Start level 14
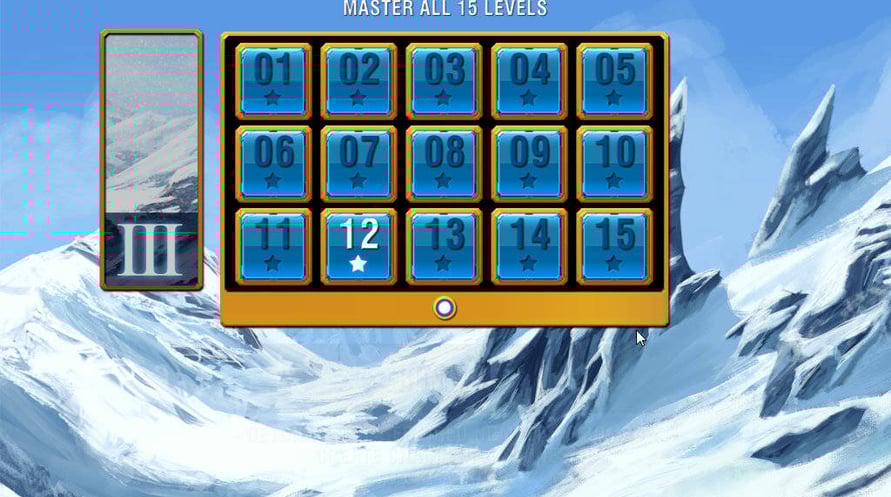This screenshot has width=891, height=497. click(529, 246)
